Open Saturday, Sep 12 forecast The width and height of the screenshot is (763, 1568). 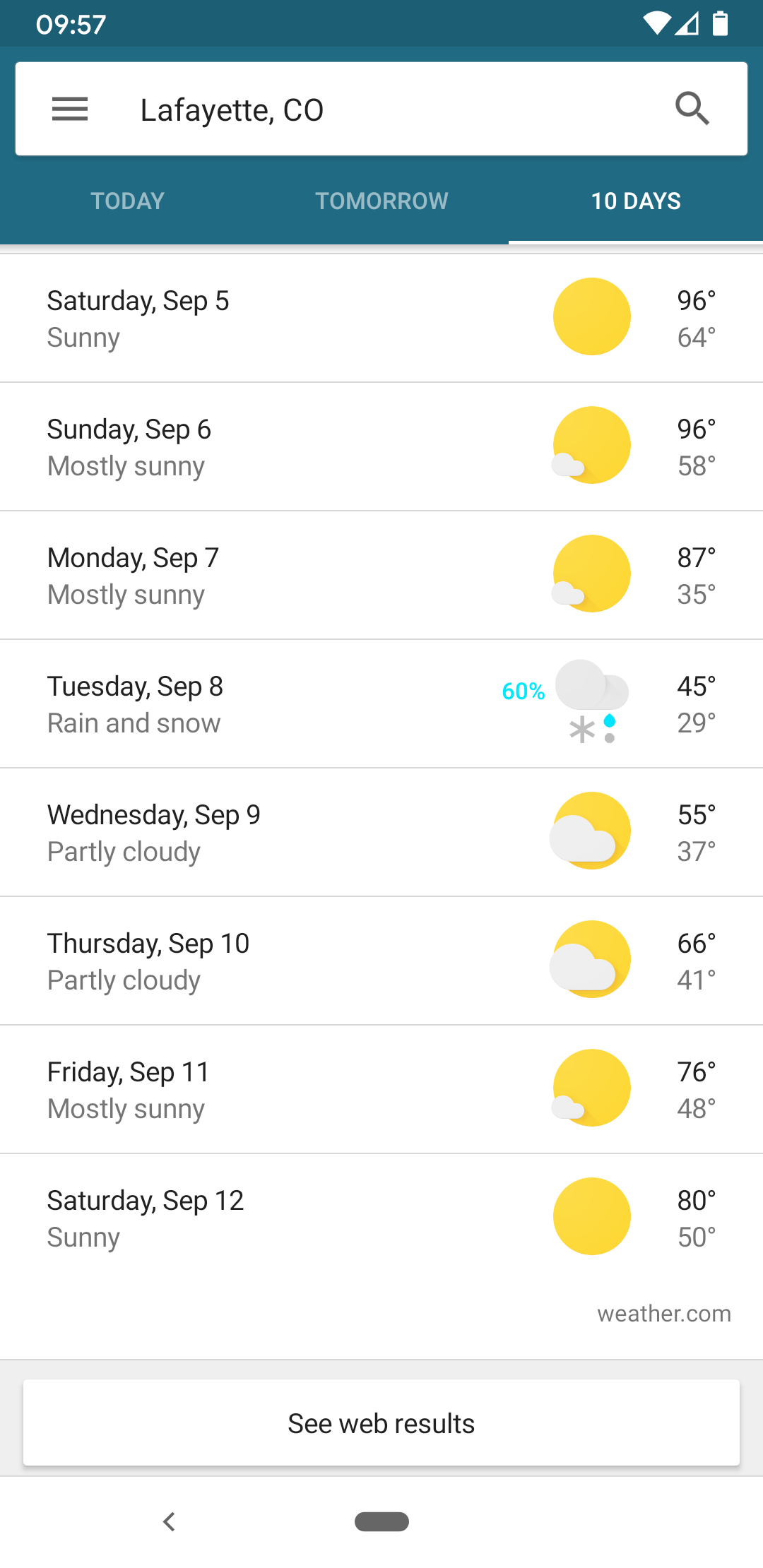pyautogui.click(x=381, y=1218)
